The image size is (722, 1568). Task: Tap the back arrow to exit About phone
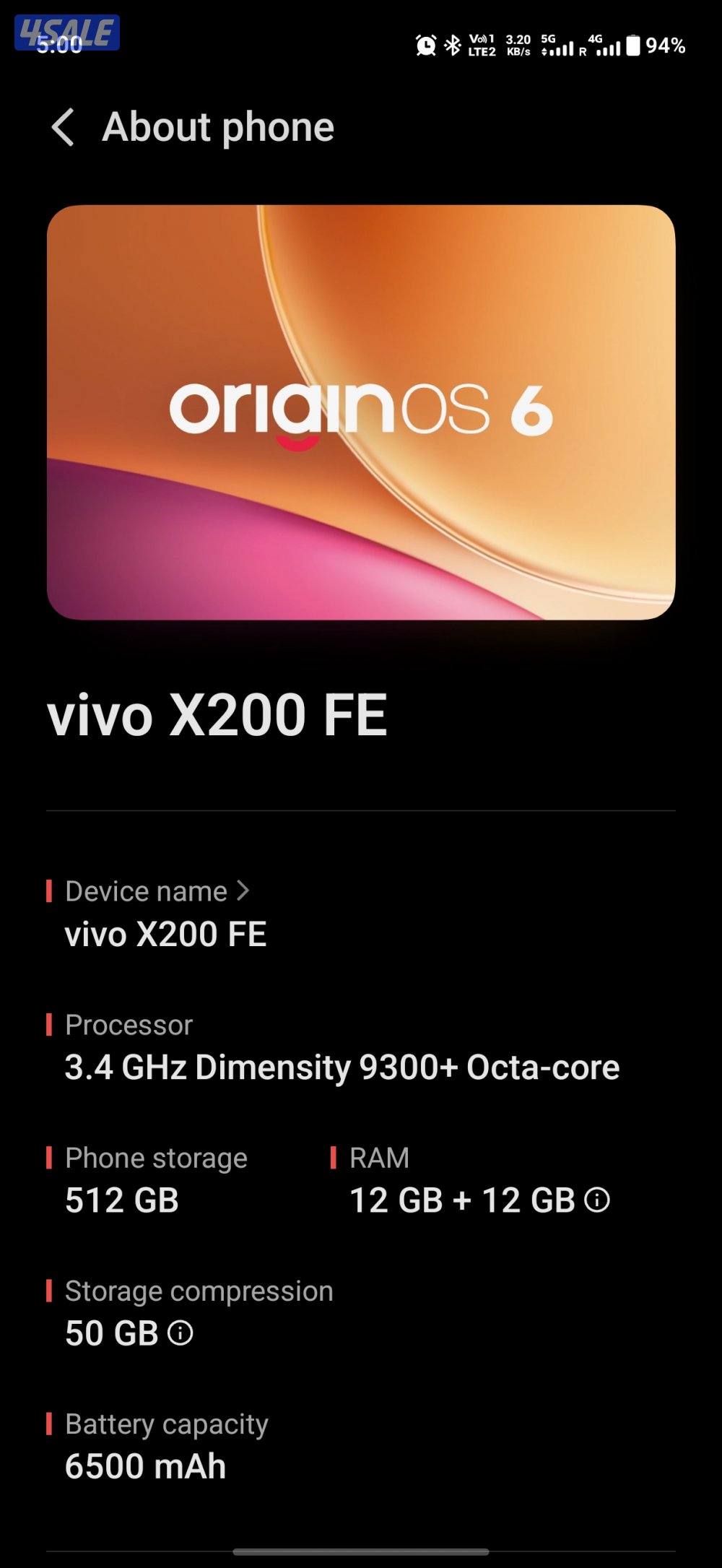coord(64,127)
